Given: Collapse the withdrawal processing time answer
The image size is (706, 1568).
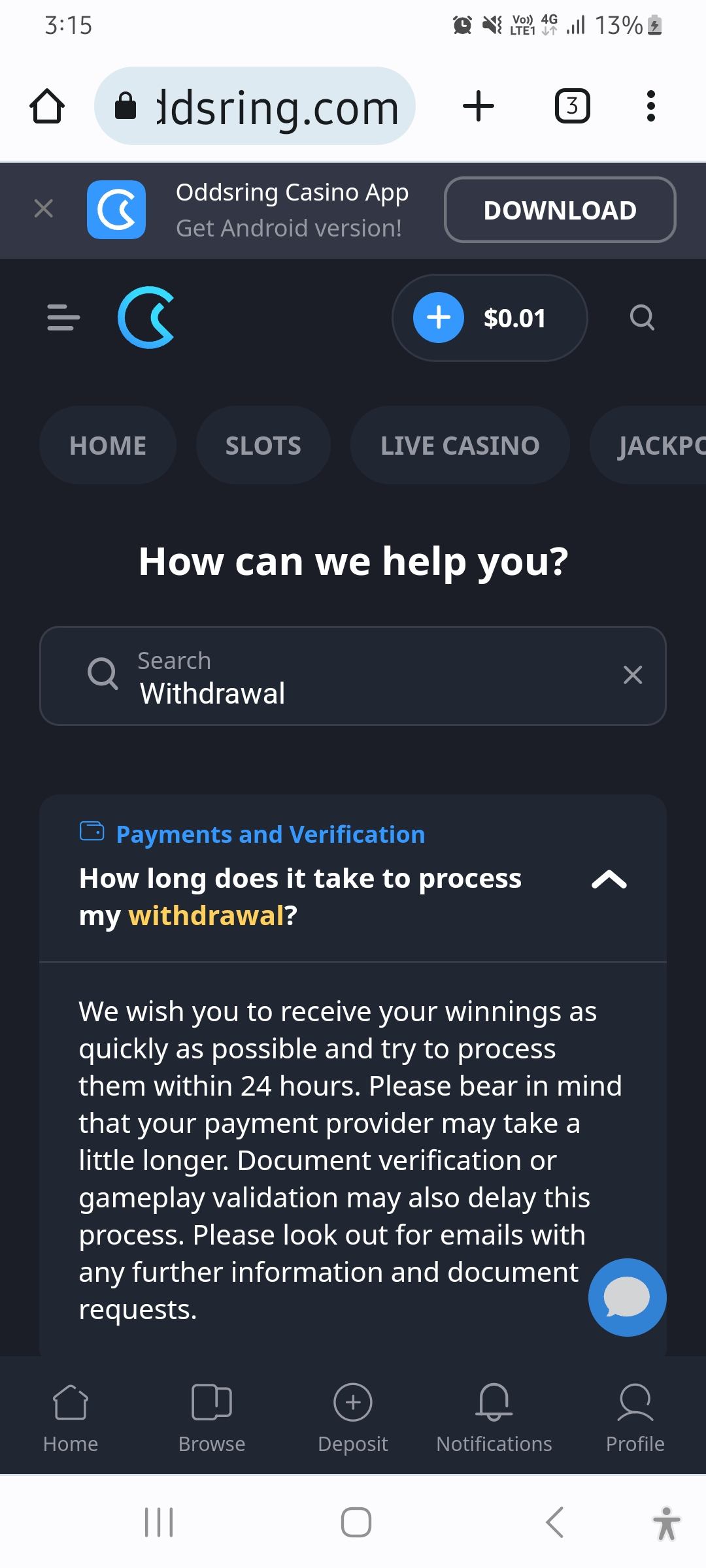Looking at the screenshot, I should pyautogui.click(x=609, y=881).
